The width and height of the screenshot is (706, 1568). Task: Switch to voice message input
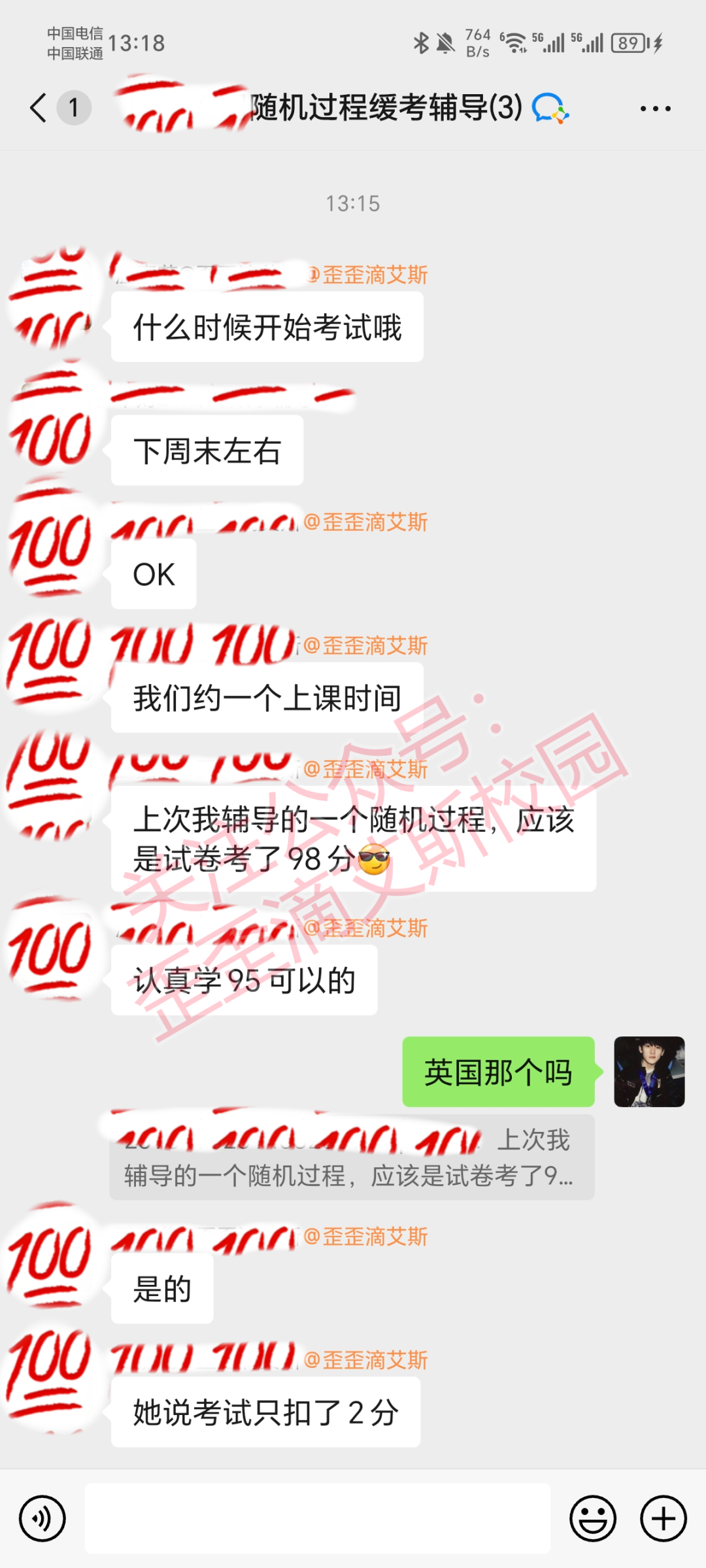[x=42, y=1518]
